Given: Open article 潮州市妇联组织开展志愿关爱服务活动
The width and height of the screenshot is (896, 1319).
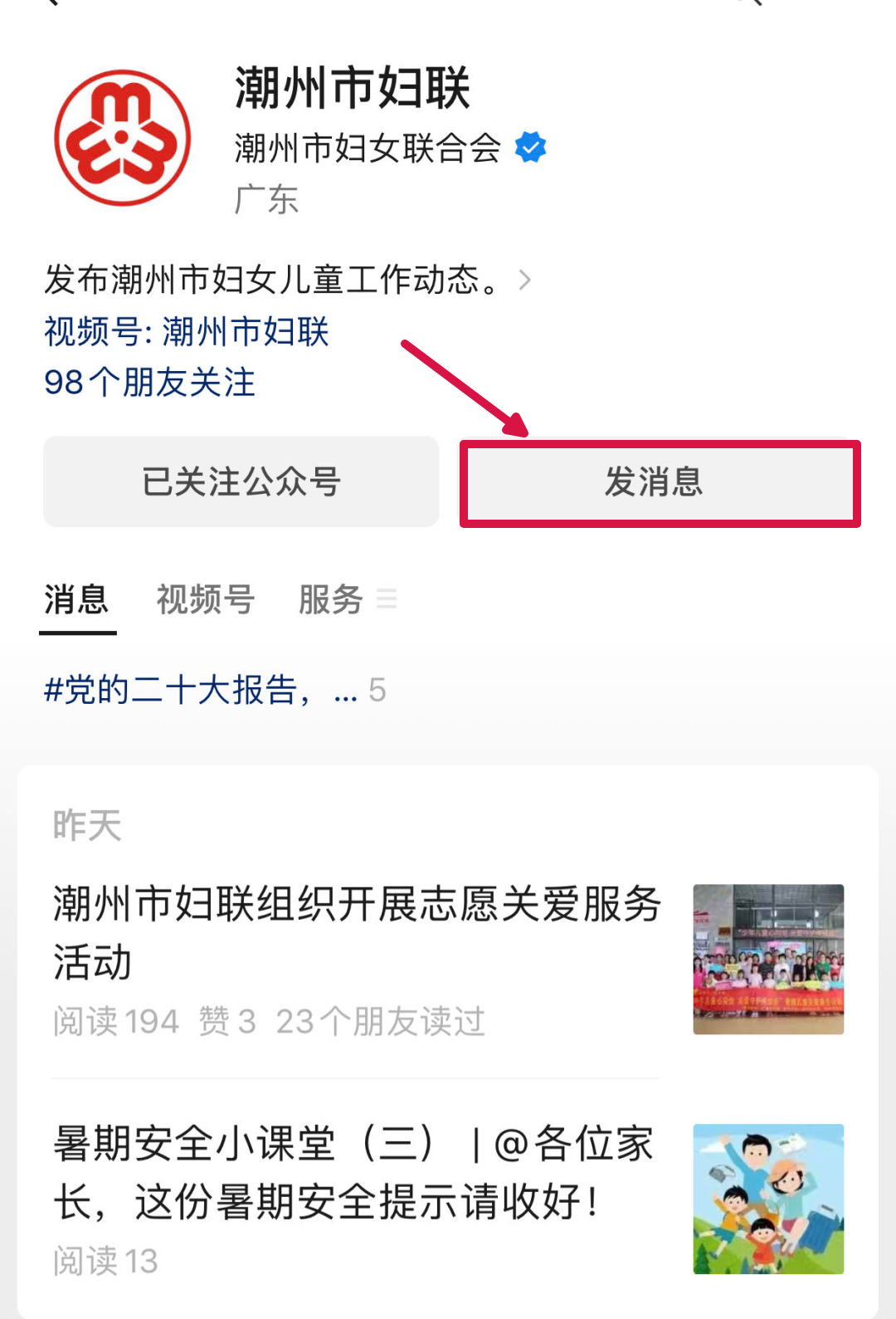Looking at the screenshot, I should pyautogui.click(x=357, y=932).
